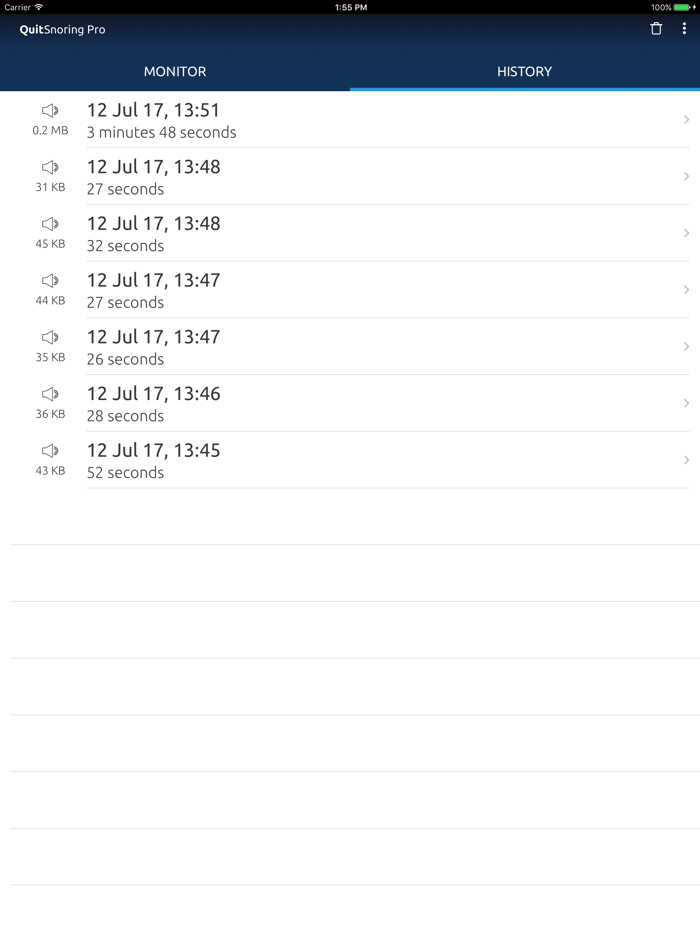Open the 13:51 recording of 3 minutes 48 seconds
This screenshot has height=934, width=700.
[350, 120]
